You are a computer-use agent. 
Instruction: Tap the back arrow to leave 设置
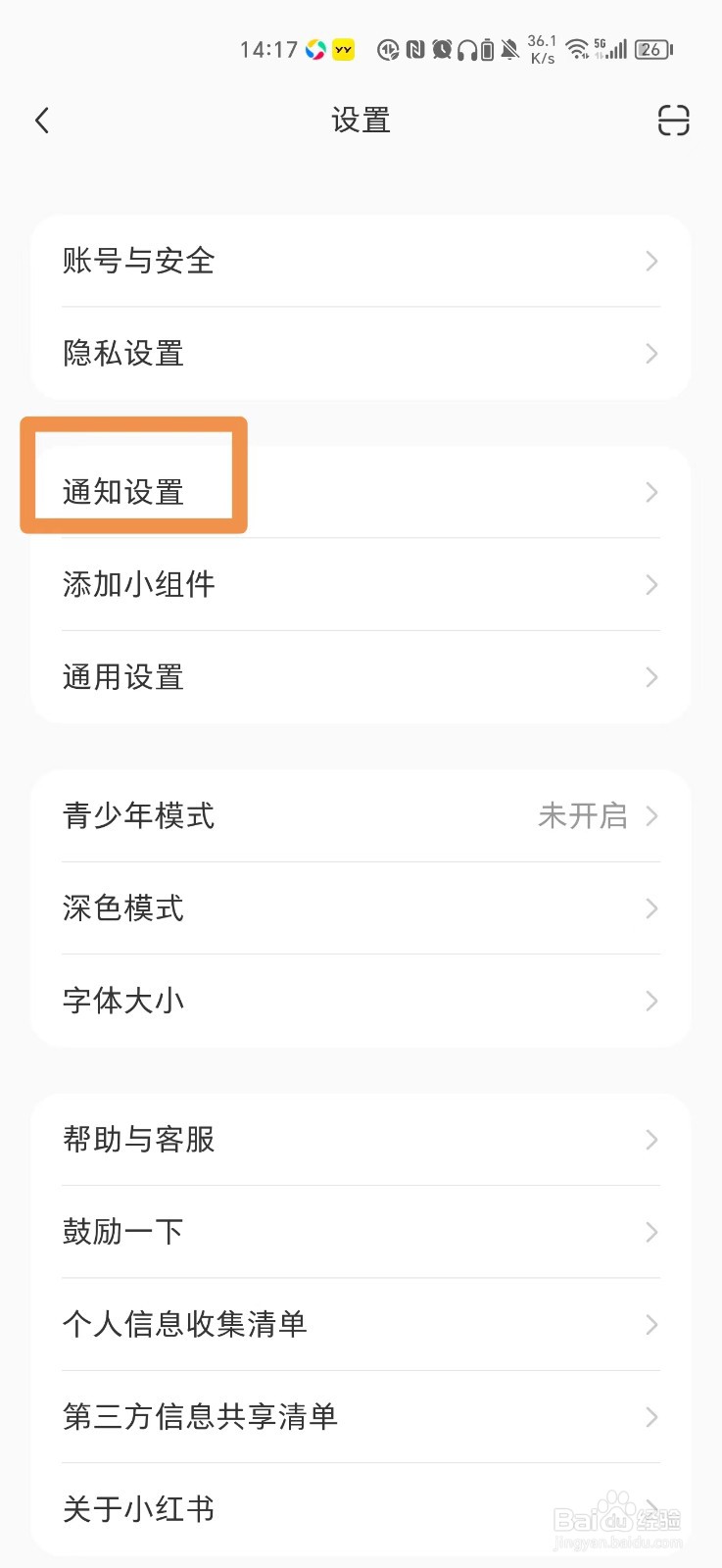pos(41,120)
